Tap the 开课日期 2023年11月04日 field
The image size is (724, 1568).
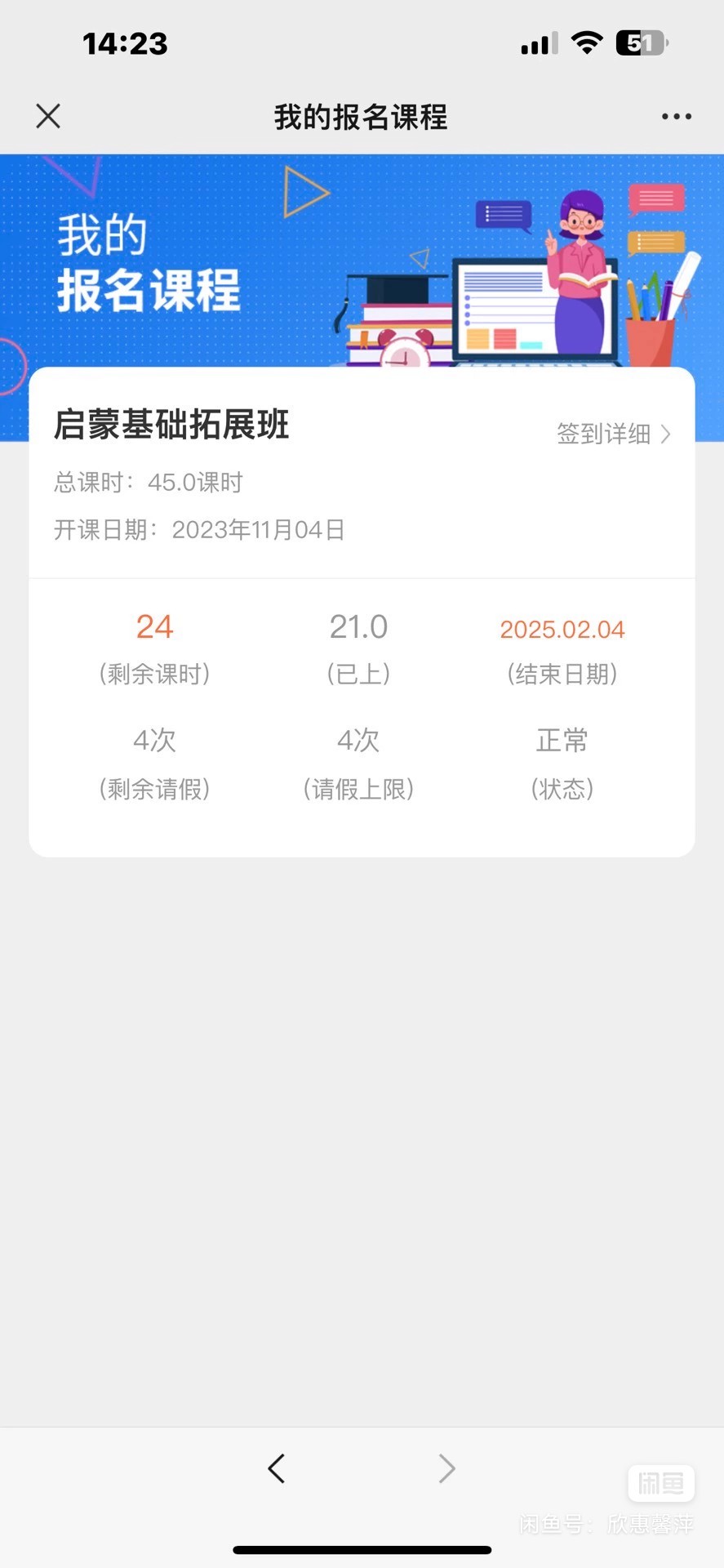point(198,529)
